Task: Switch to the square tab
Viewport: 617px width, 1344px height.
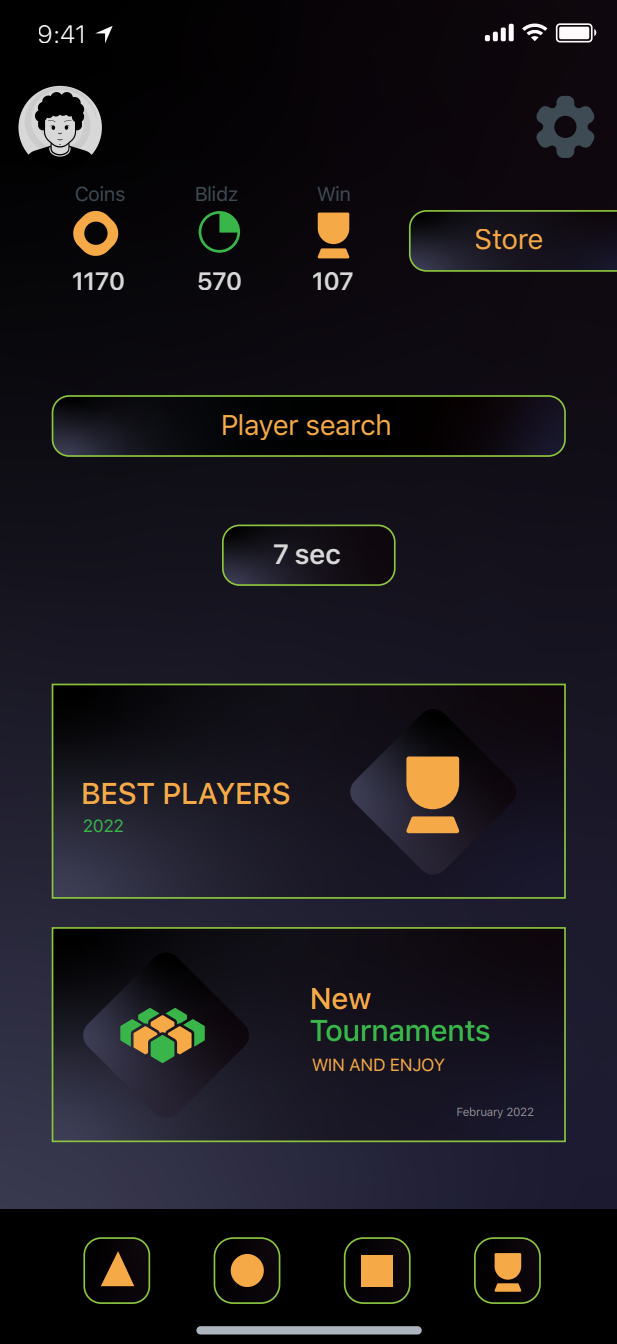Action: (377, 1270)
